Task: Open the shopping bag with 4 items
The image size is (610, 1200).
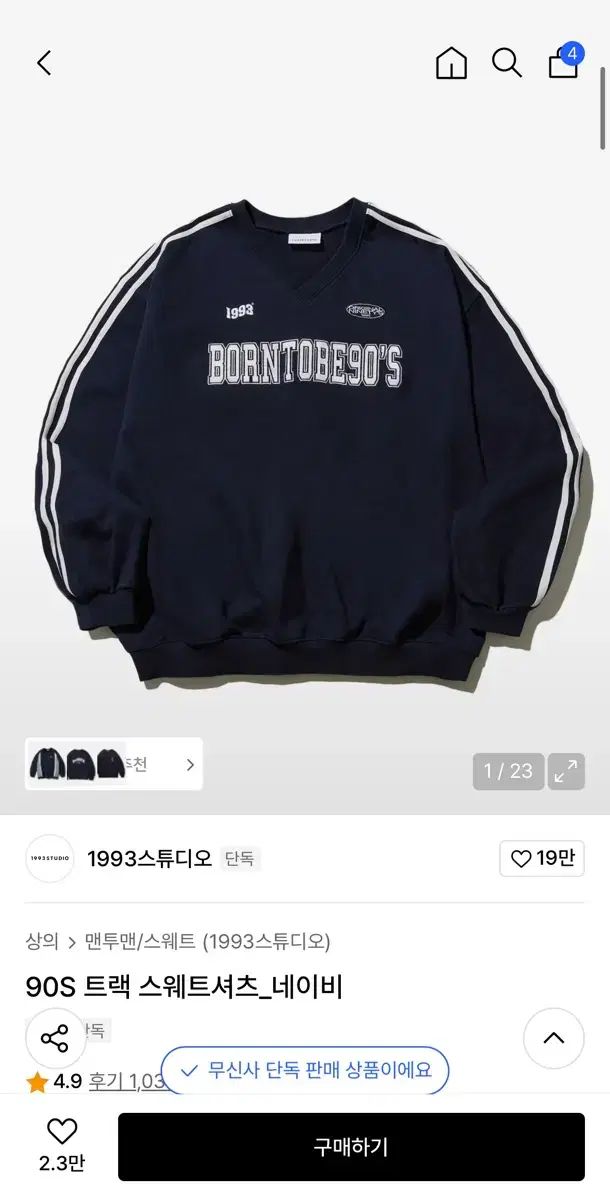Action: (x=564, y=62)
